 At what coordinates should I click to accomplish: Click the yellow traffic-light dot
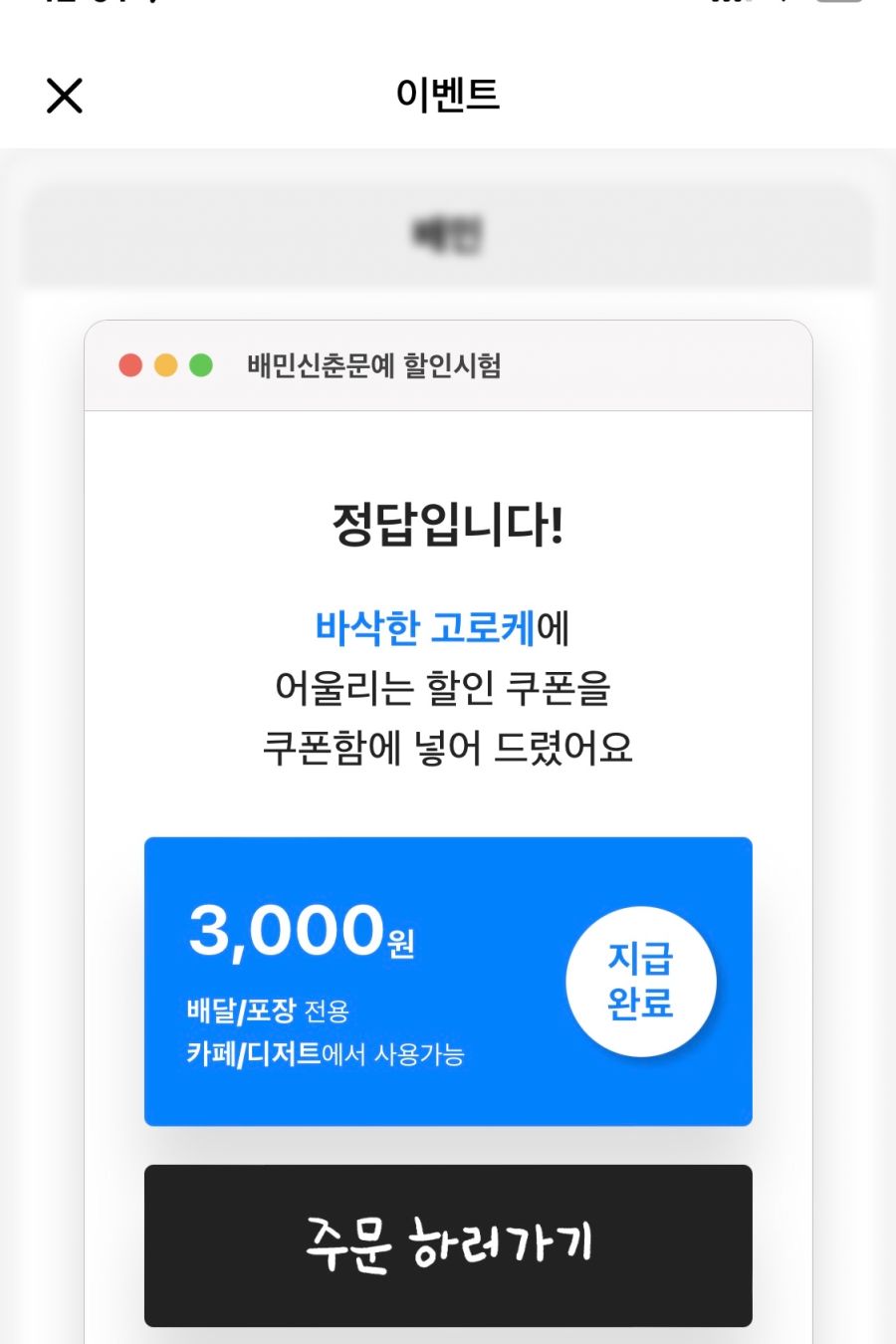pos(166,365)
